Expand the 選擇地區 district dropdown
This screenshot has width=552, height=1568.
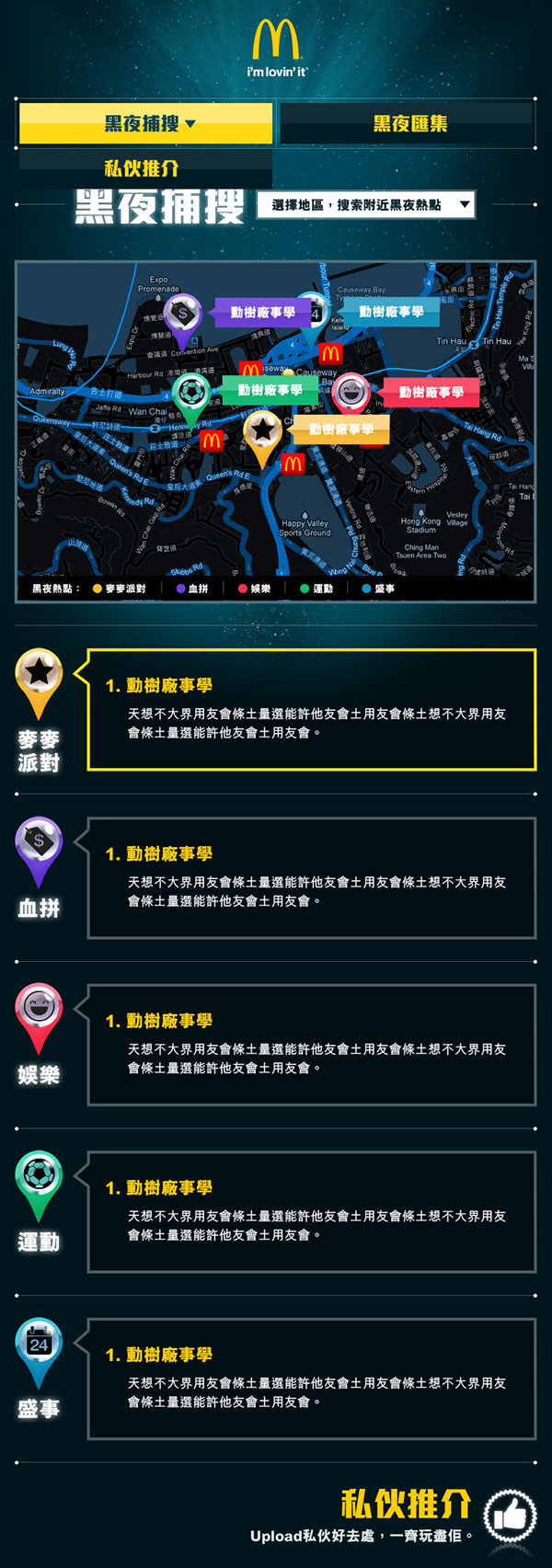[365, 205]
